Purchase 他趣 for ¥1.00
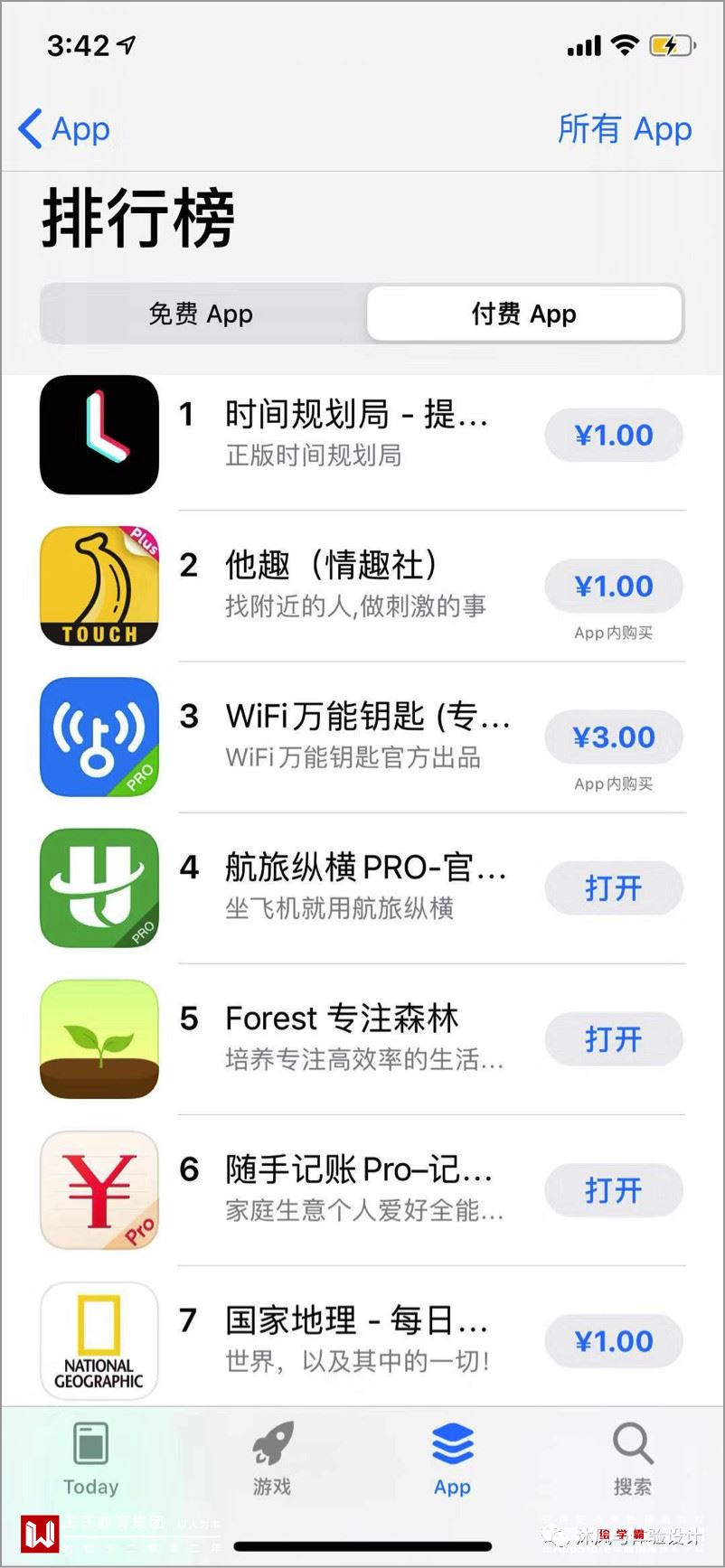 pyautogui.click(x=613, y=587)
